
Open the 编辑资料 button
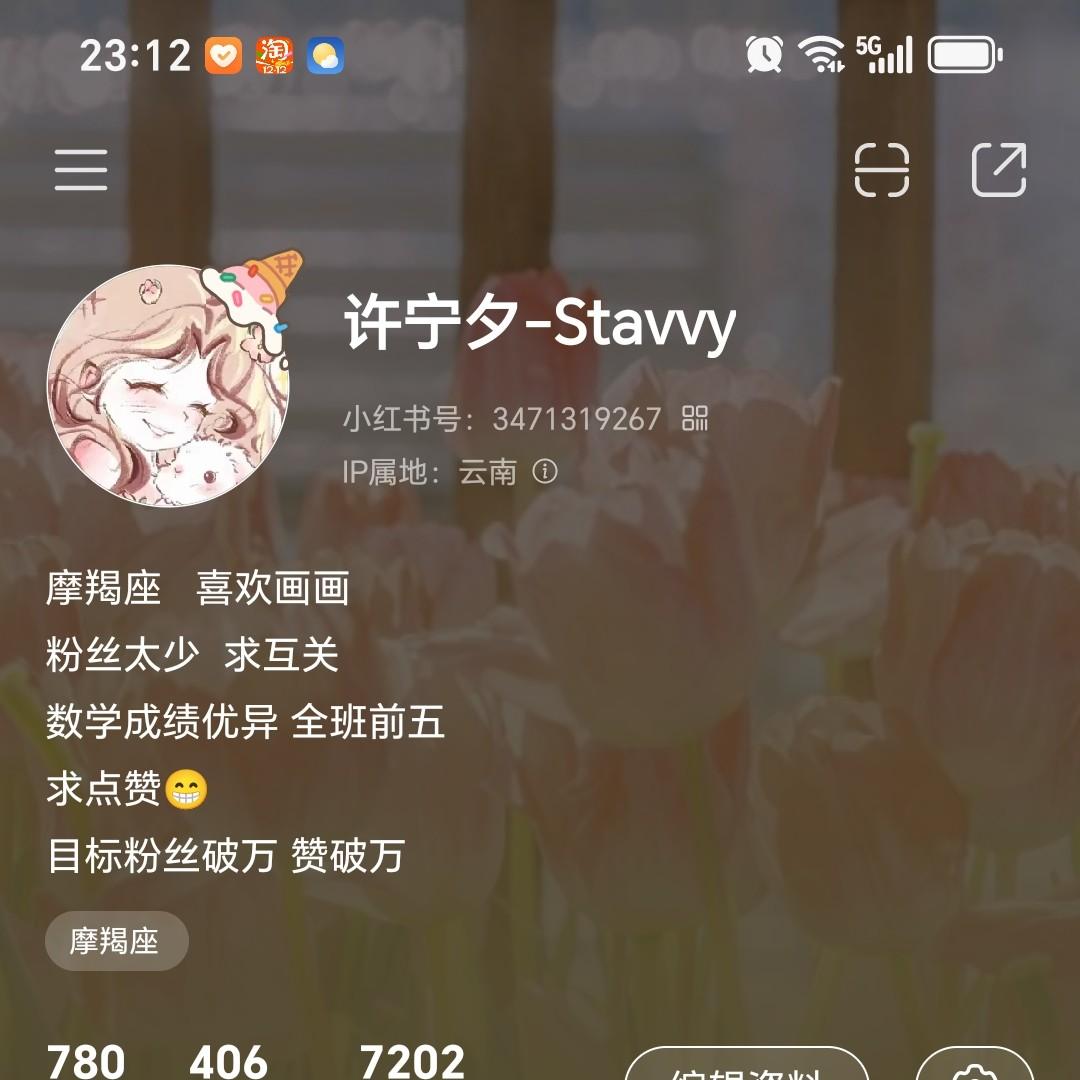(x=746, y=1068)
